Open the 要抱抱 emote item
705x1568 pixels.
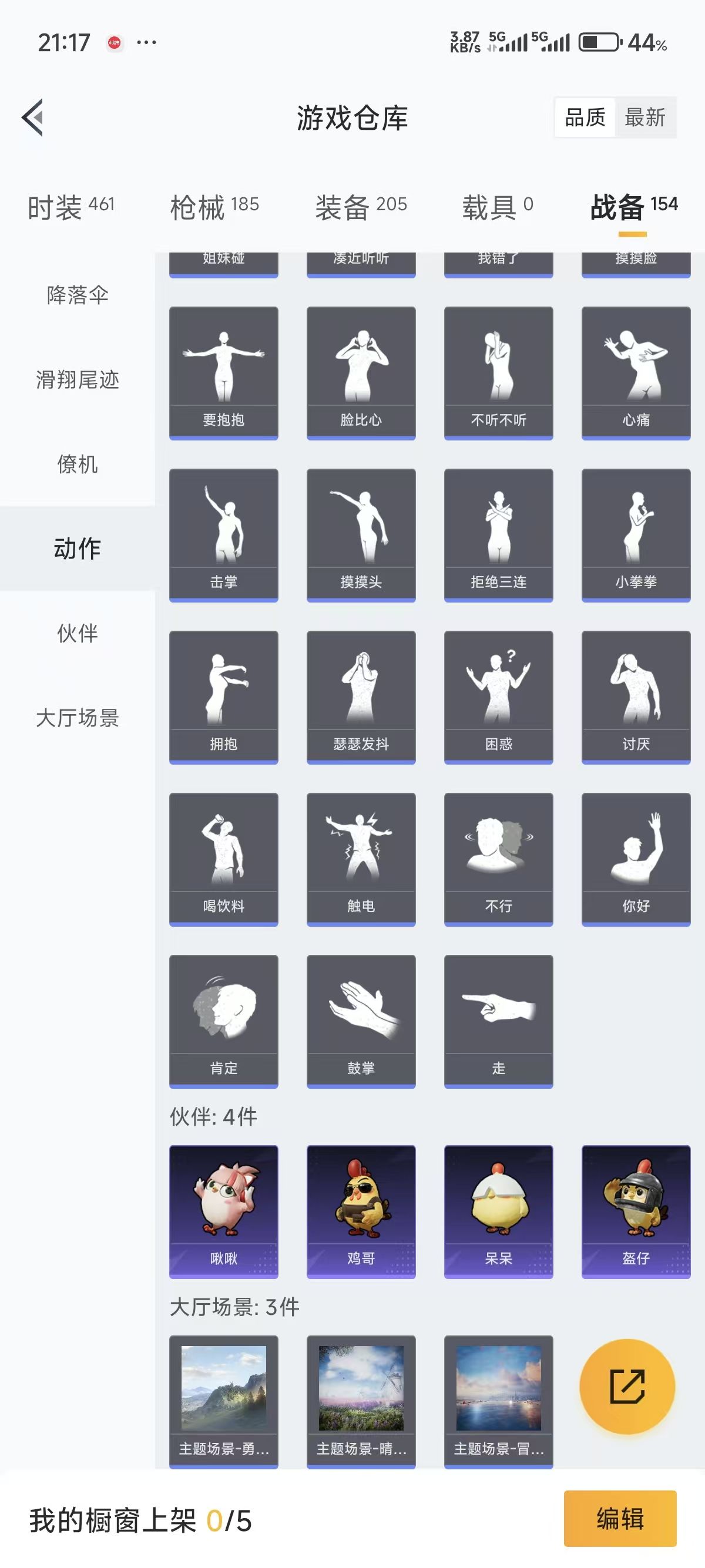coord(223,372)
